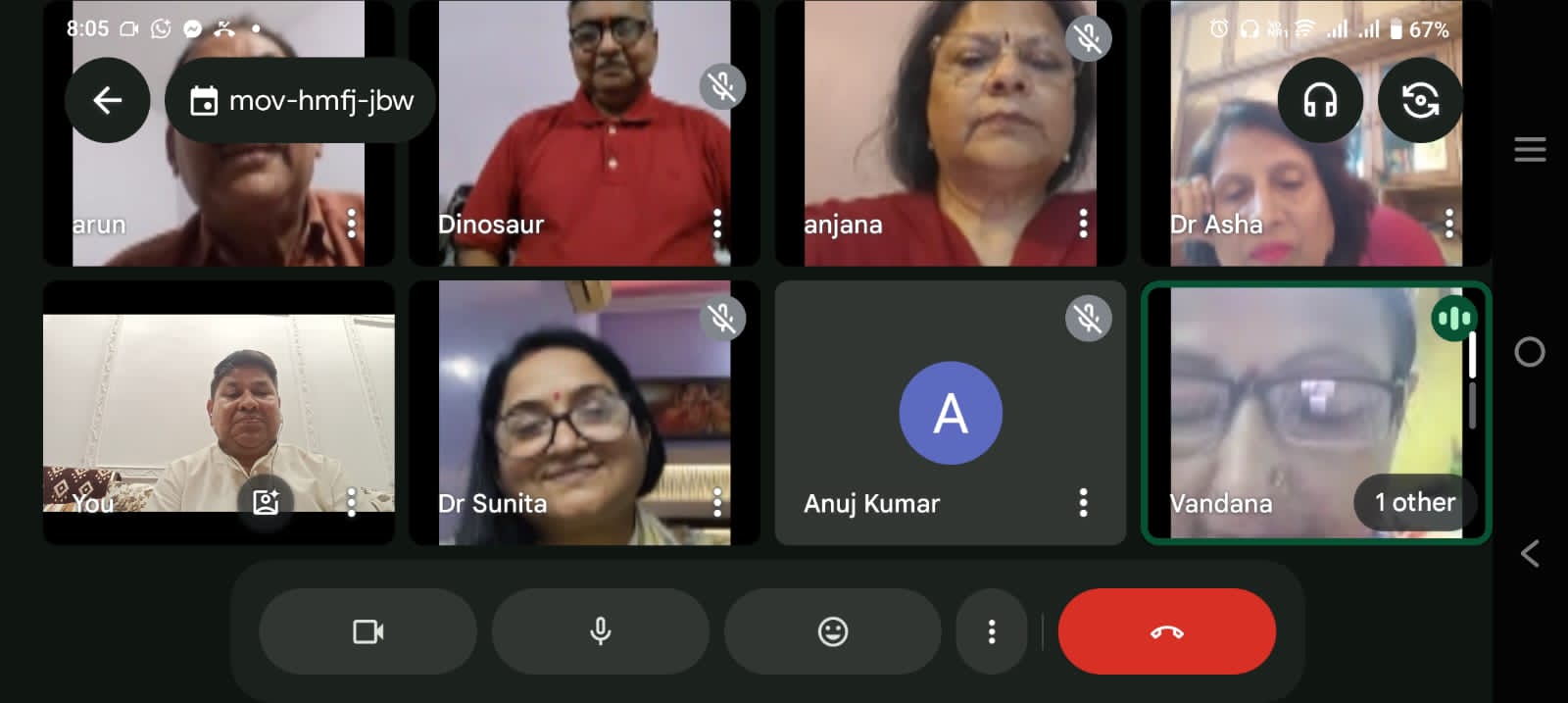Open more call options menu
The width and height of the screenshot is (1568, 703).
(992, 631)
